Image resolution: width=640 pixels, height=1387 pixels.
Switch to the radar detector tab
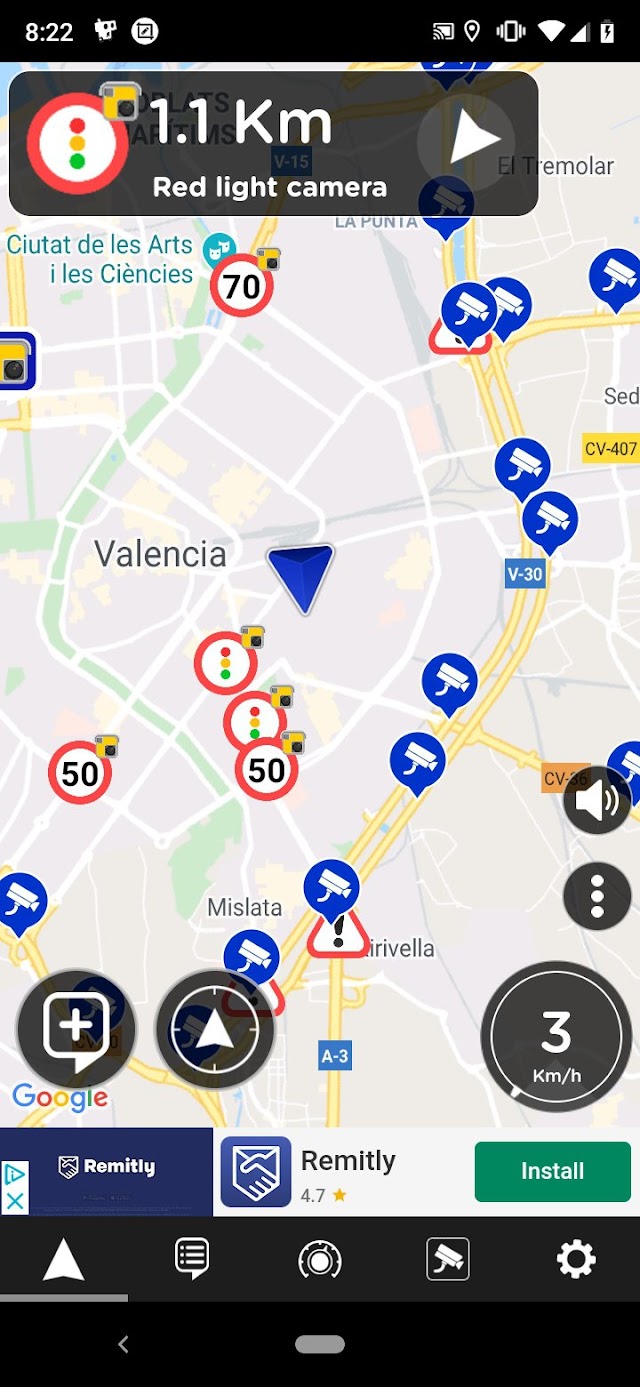tap(319, 1260)
